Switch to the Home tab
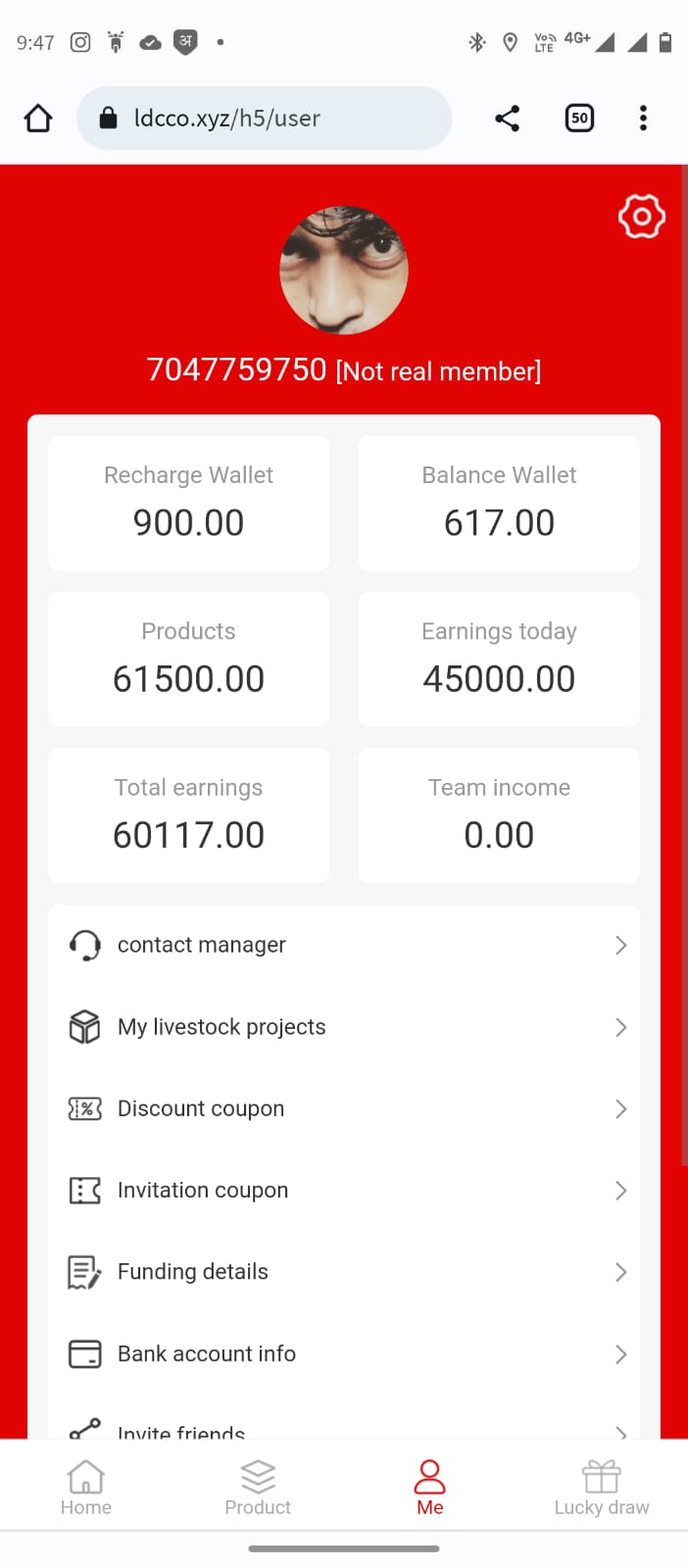 86,1486
